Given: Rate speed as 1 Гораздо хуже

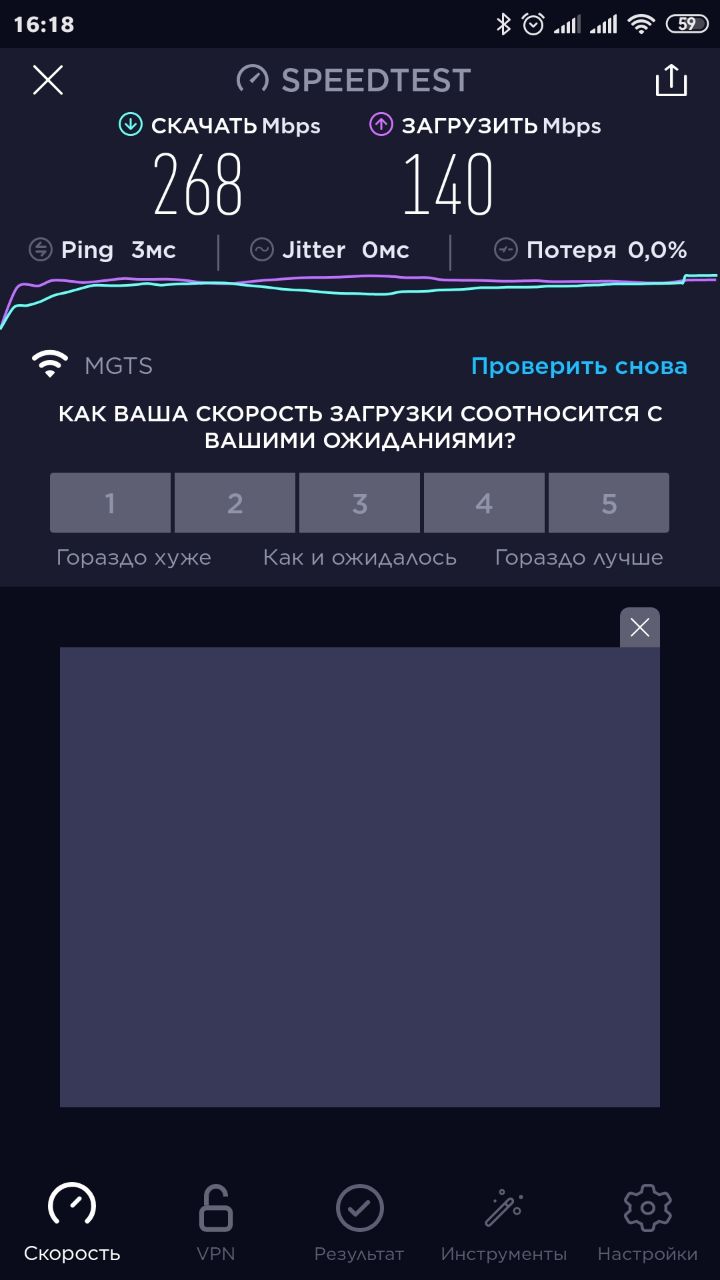Looking at the screenshot, I should point(110,503).
